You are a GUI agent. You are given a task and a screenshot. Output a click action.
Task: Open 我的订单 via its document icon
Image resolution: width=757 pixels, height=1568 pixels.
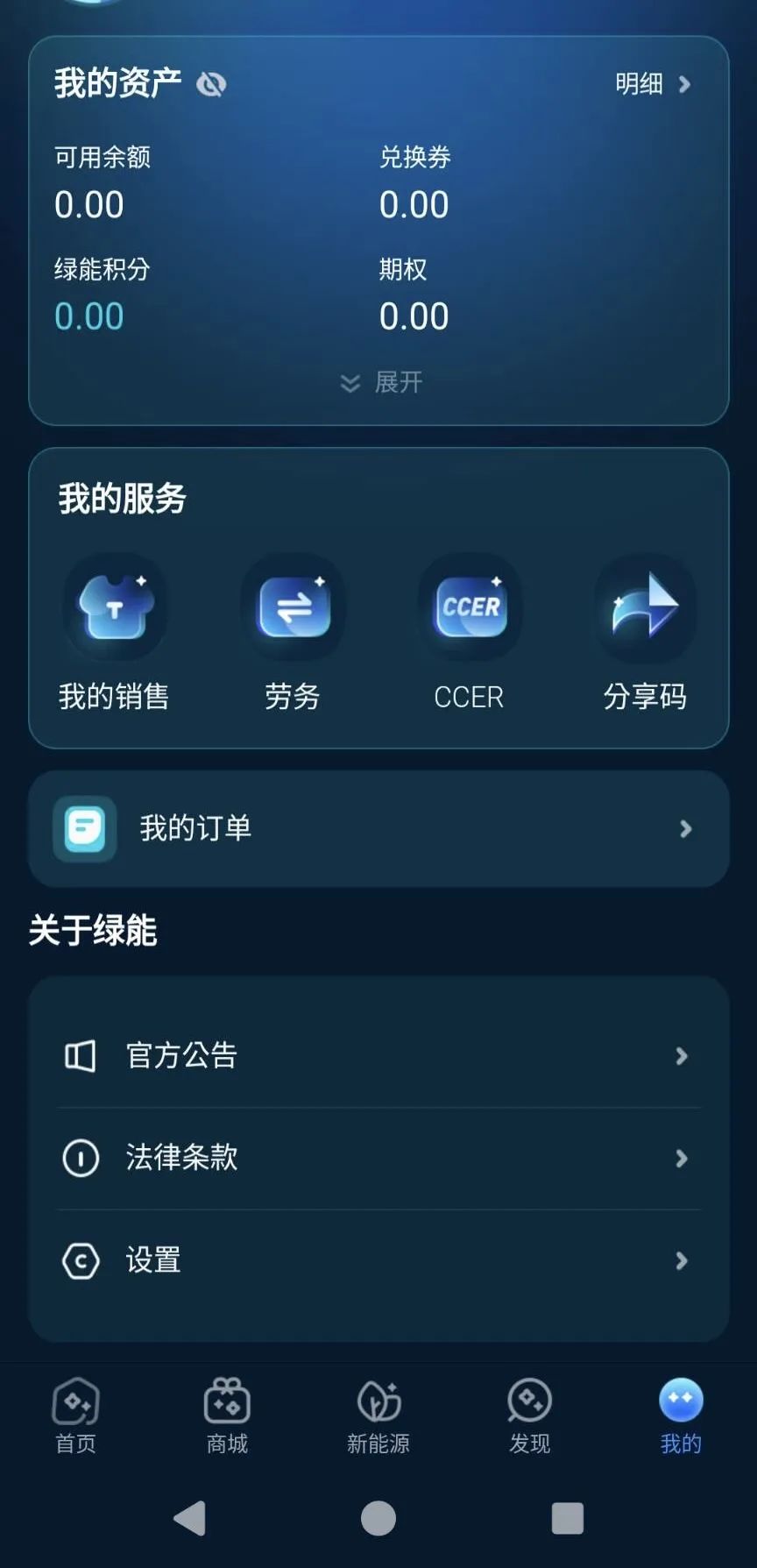pyautogui.click(x=83, y=828)
